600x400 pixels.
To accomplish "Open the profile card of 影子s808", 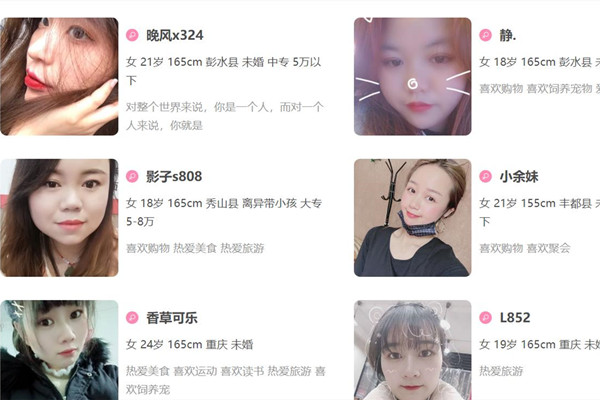I will point(174,176).
